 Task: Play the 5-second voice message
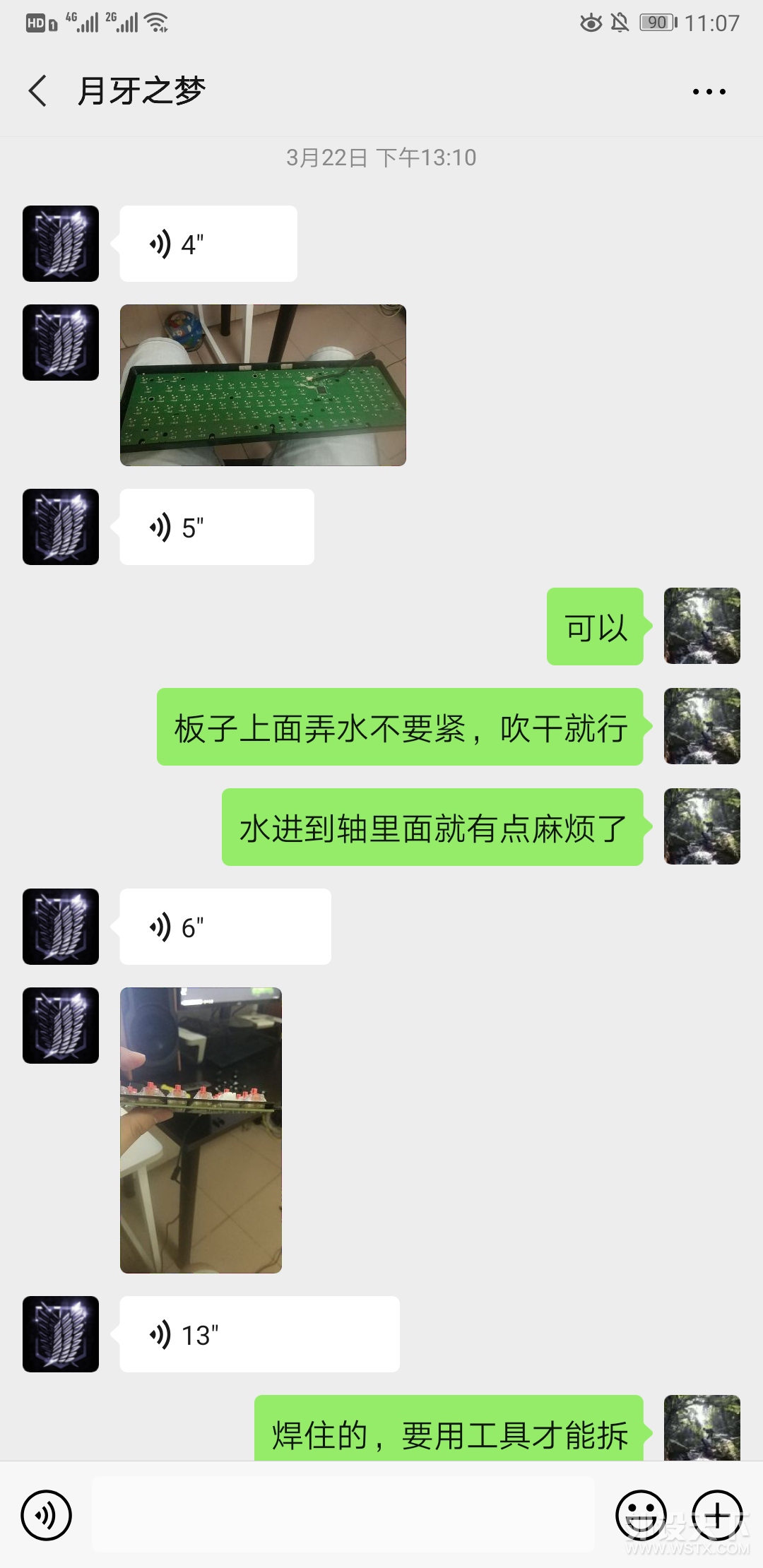coord(216,527)
